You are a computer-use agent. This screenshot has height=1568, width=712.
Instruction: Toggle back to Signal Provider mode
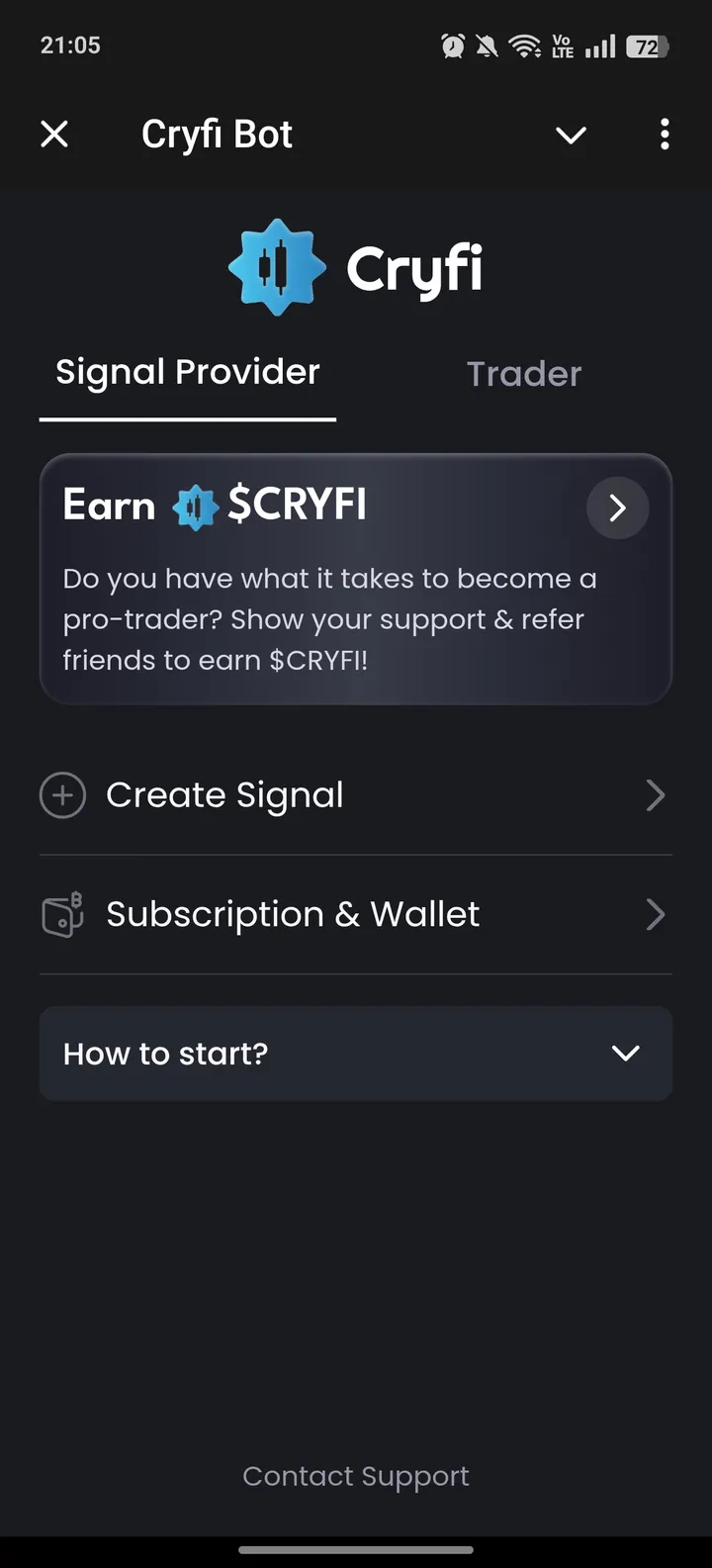[187, 373]
